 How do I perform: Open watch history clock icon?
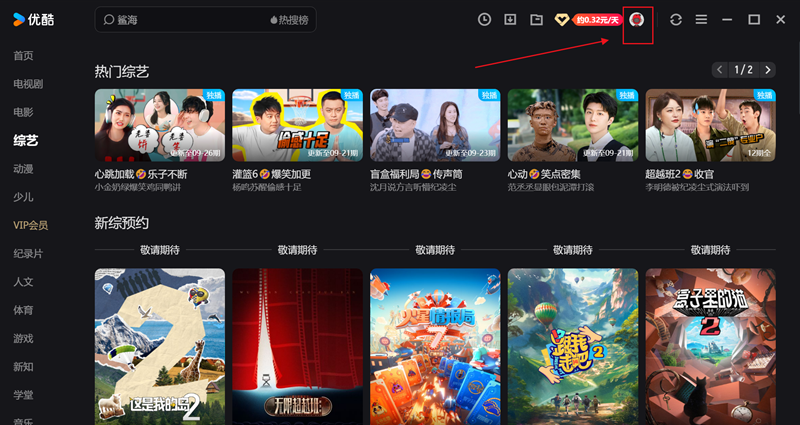pyautogui.click(x=485, y=20)
